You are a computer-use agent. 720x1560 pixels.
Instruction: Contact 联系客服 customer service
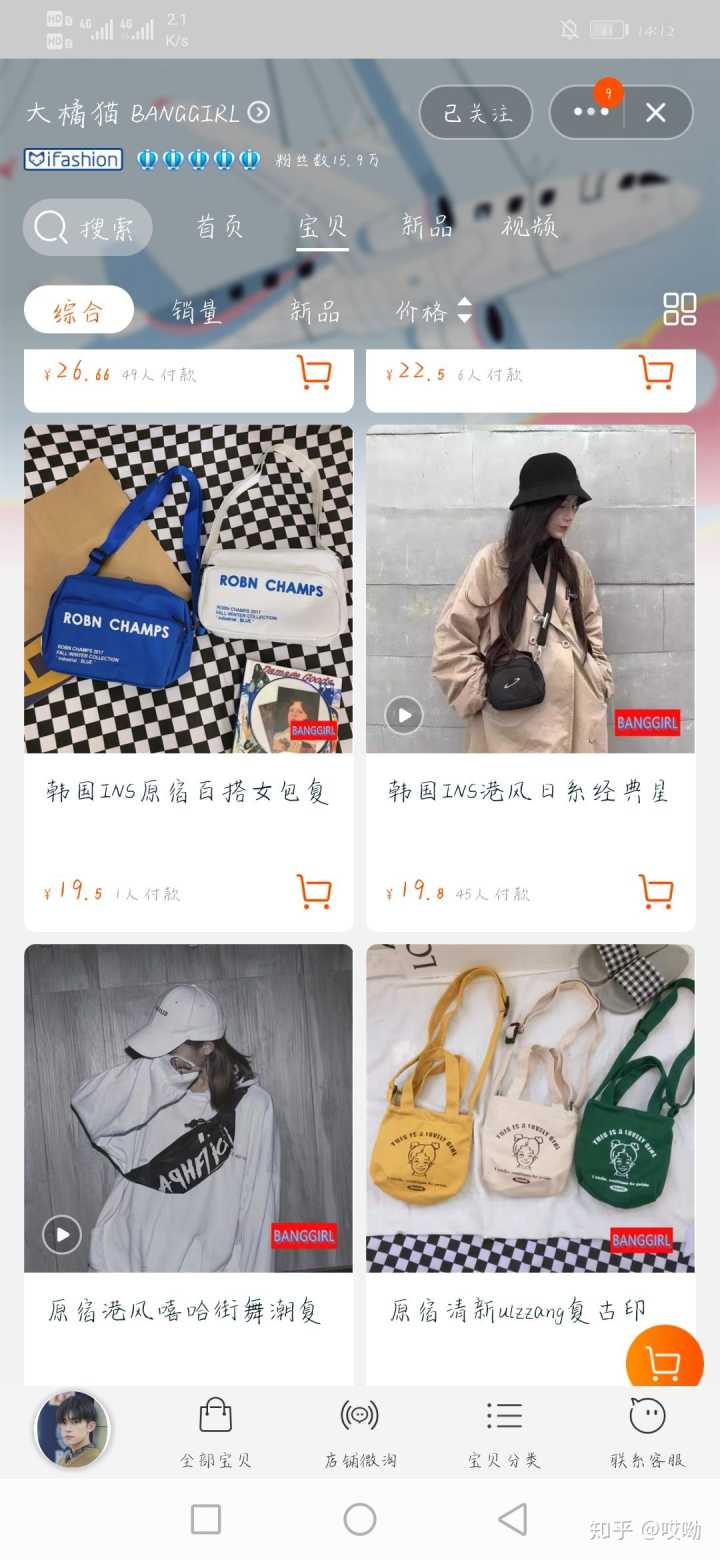pyautogui.click(x=648, y=1432)
